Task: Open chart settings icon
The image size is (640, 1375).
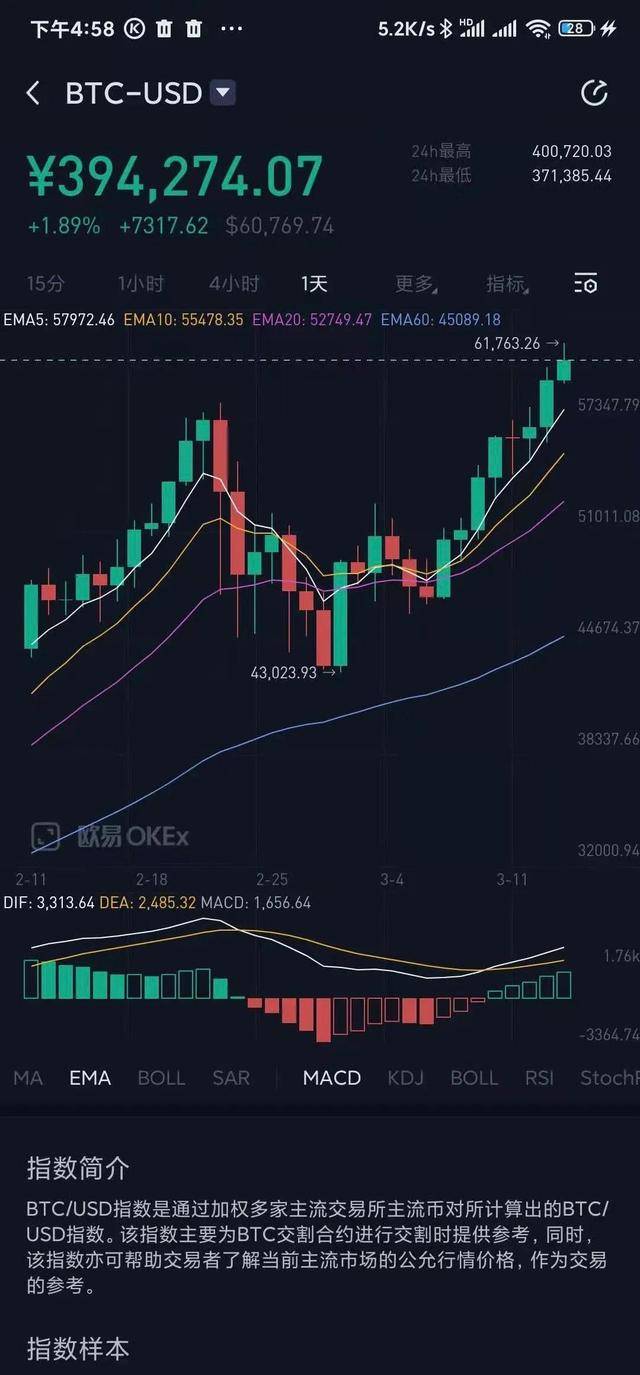Action: tap(586, 284)
